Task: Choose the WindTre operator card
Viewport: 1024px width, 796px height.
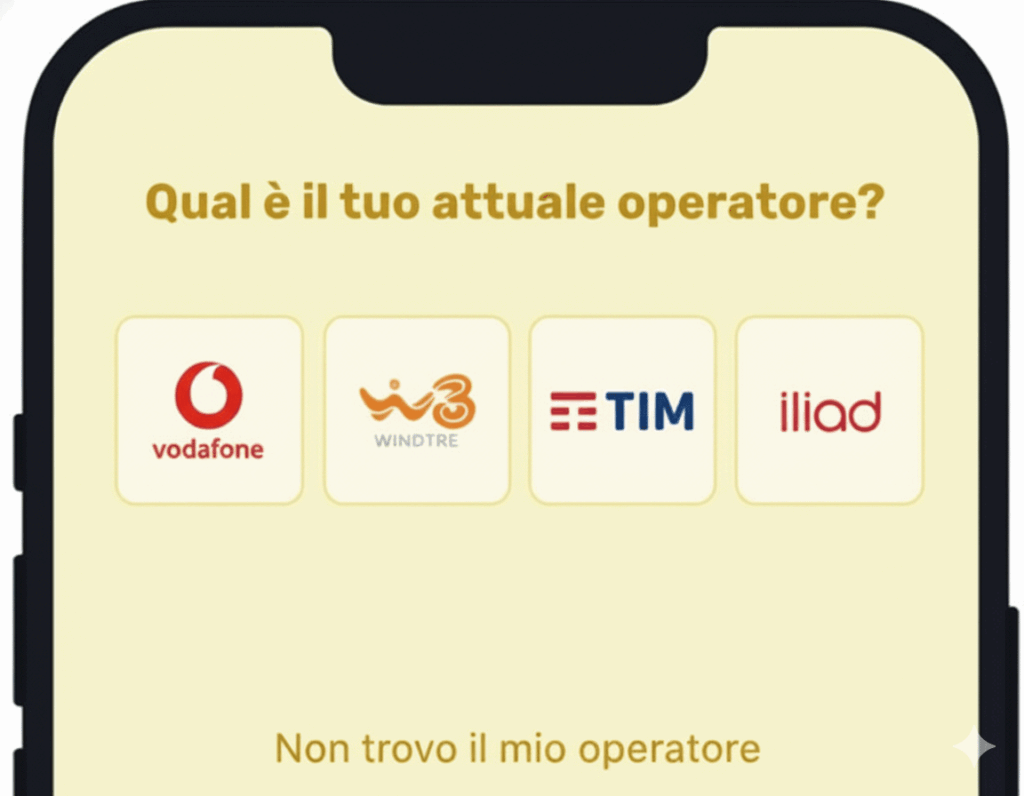Action: coord(417,410)
